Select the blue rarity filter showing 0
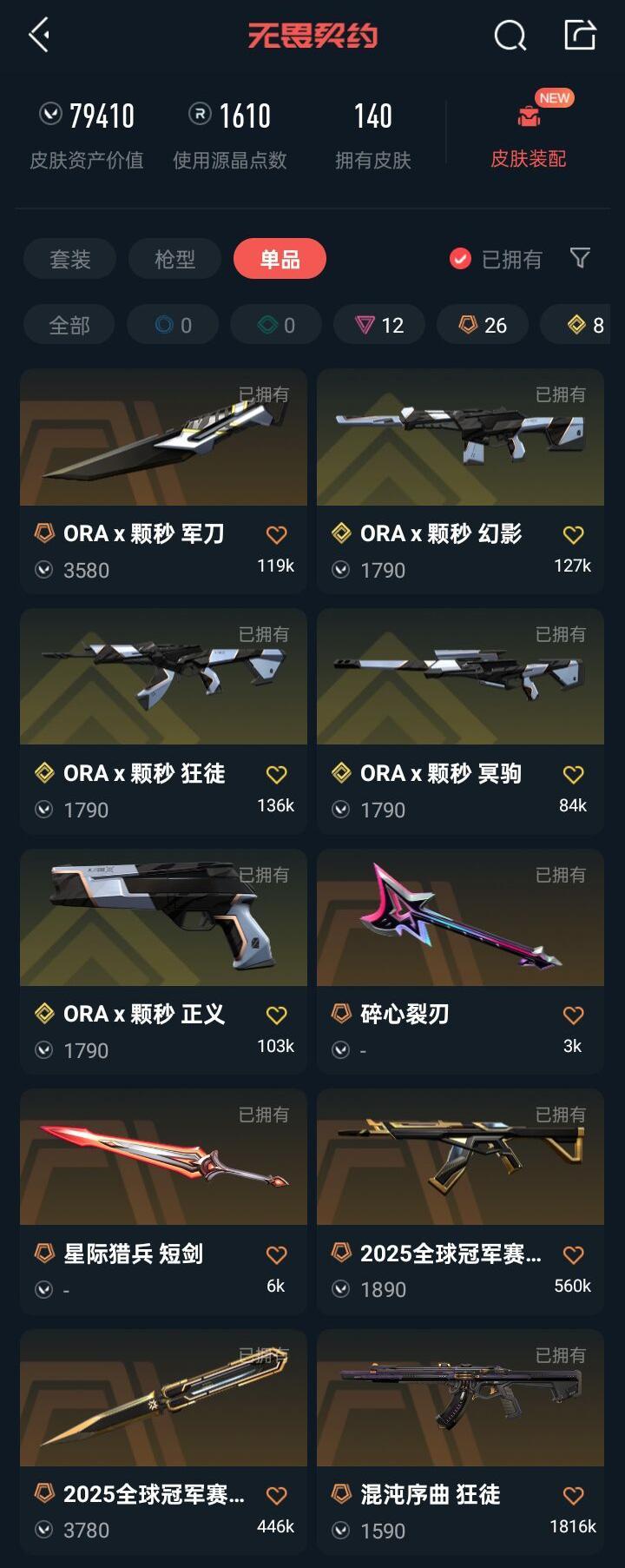Viewport: 625px width, 1568px height. 171,325
